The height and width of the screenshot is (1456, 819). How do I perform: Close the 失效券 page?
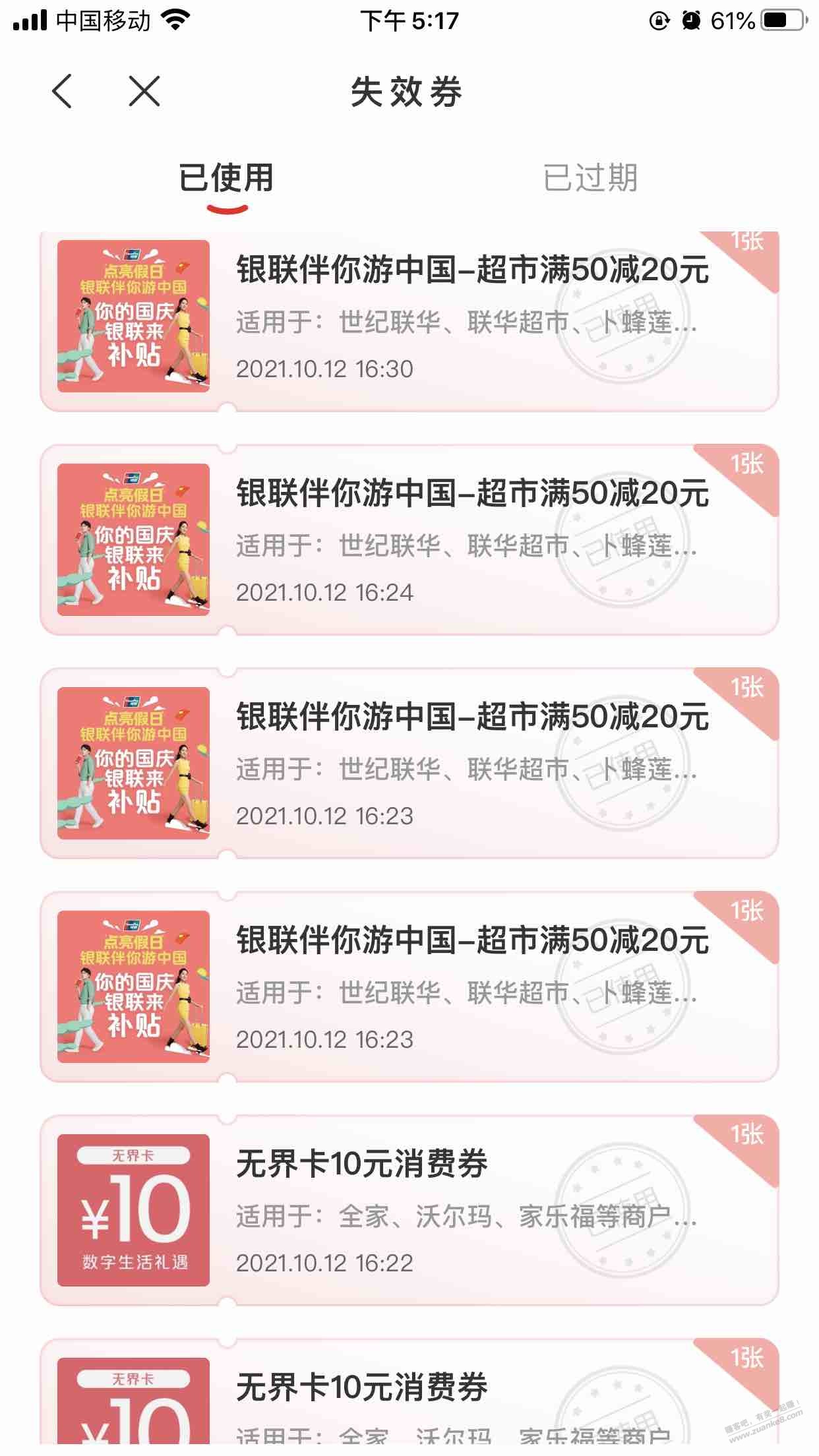(x=144, y=91)
